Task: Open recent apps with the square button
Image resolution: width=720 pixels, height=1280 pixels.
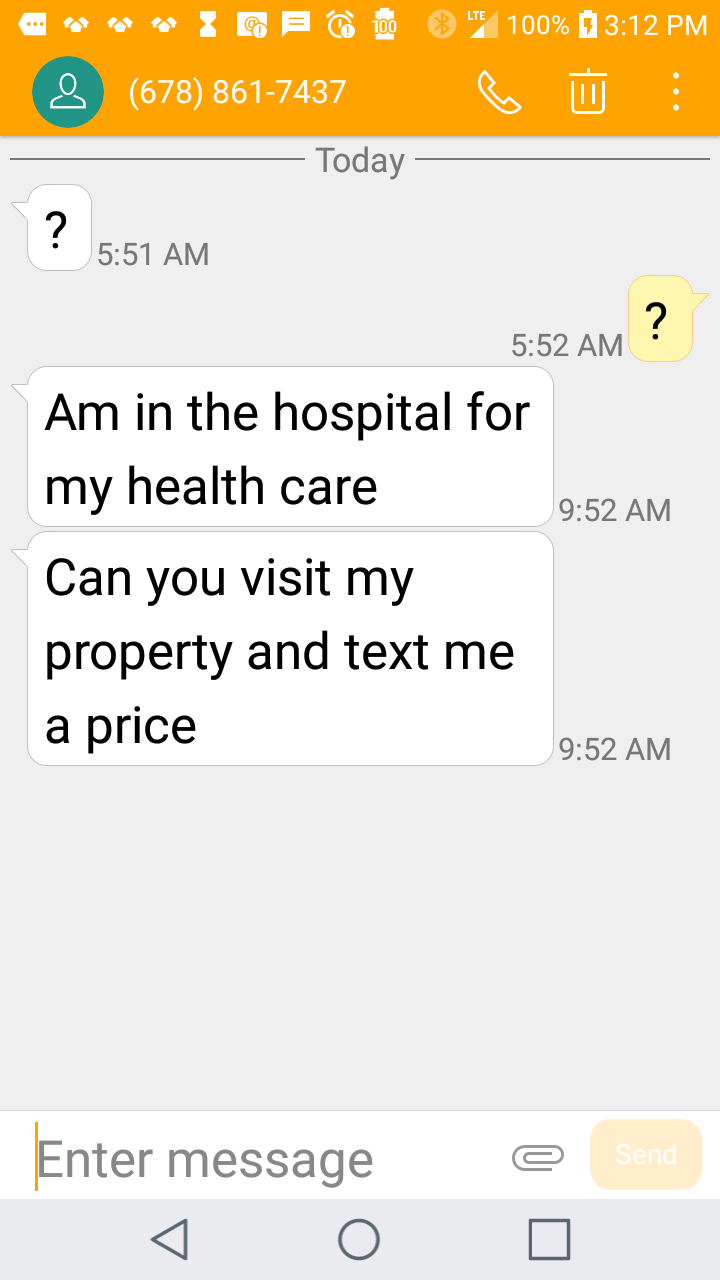Action: coord(549,1240)
